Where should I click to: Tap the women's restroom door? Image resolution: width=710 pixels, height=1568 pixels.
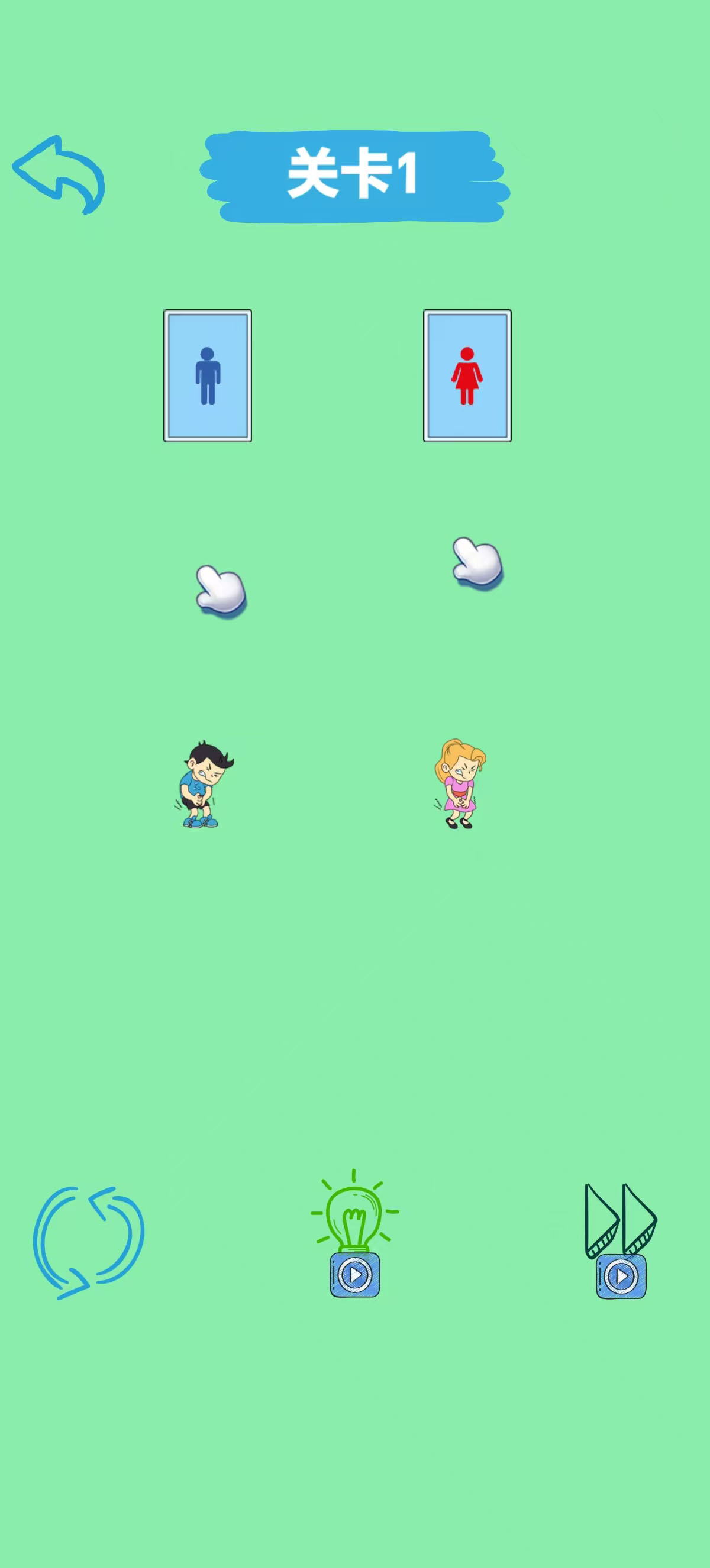coord(467,375)
